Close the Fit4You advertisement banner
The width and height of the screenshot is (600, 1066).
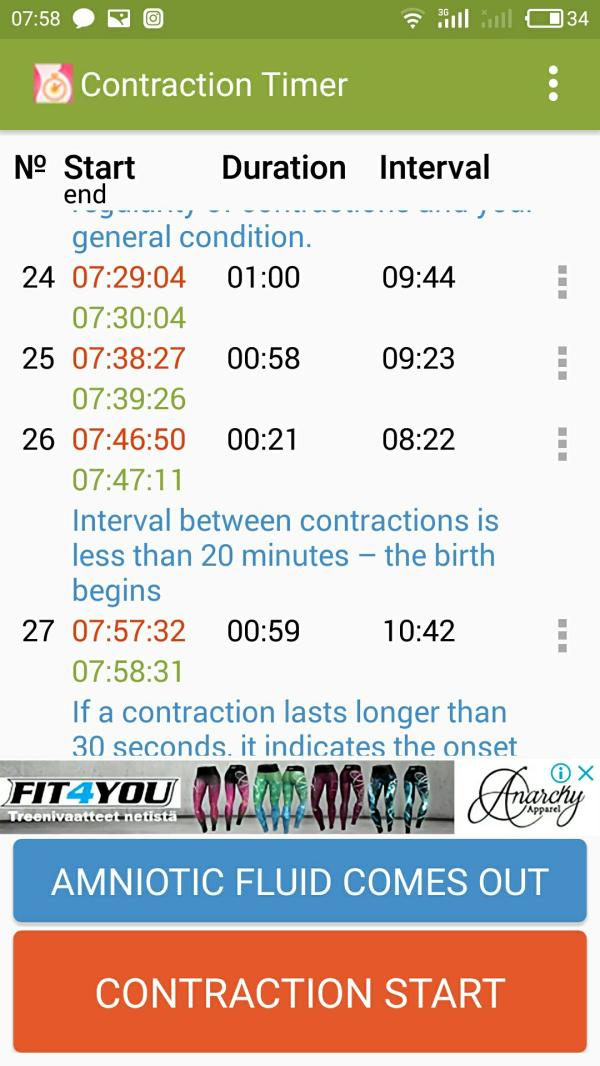pyautogui.click(x=587, y=772)
